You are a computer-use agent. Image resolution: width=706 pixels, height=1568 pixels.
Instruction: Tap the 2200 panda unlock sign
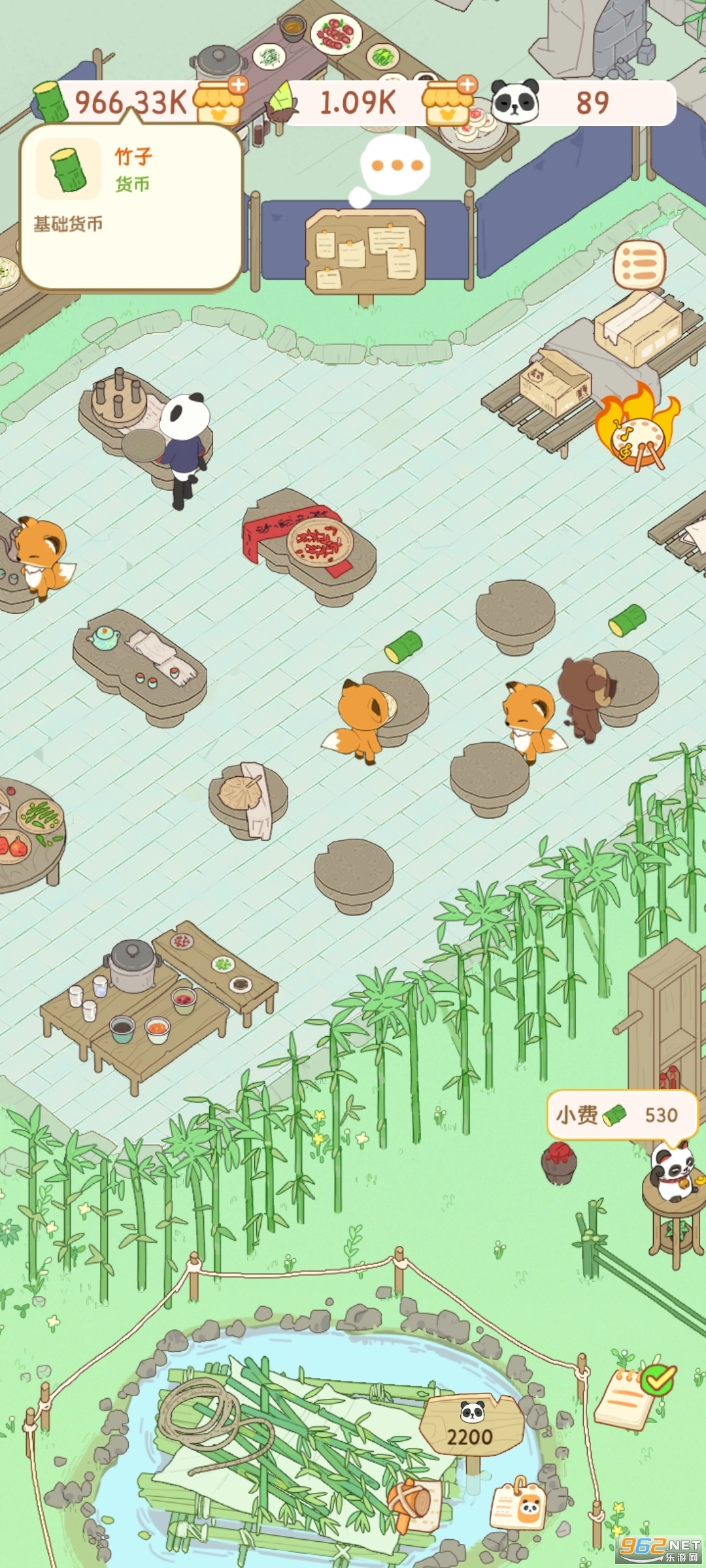tap(471, 1425)
